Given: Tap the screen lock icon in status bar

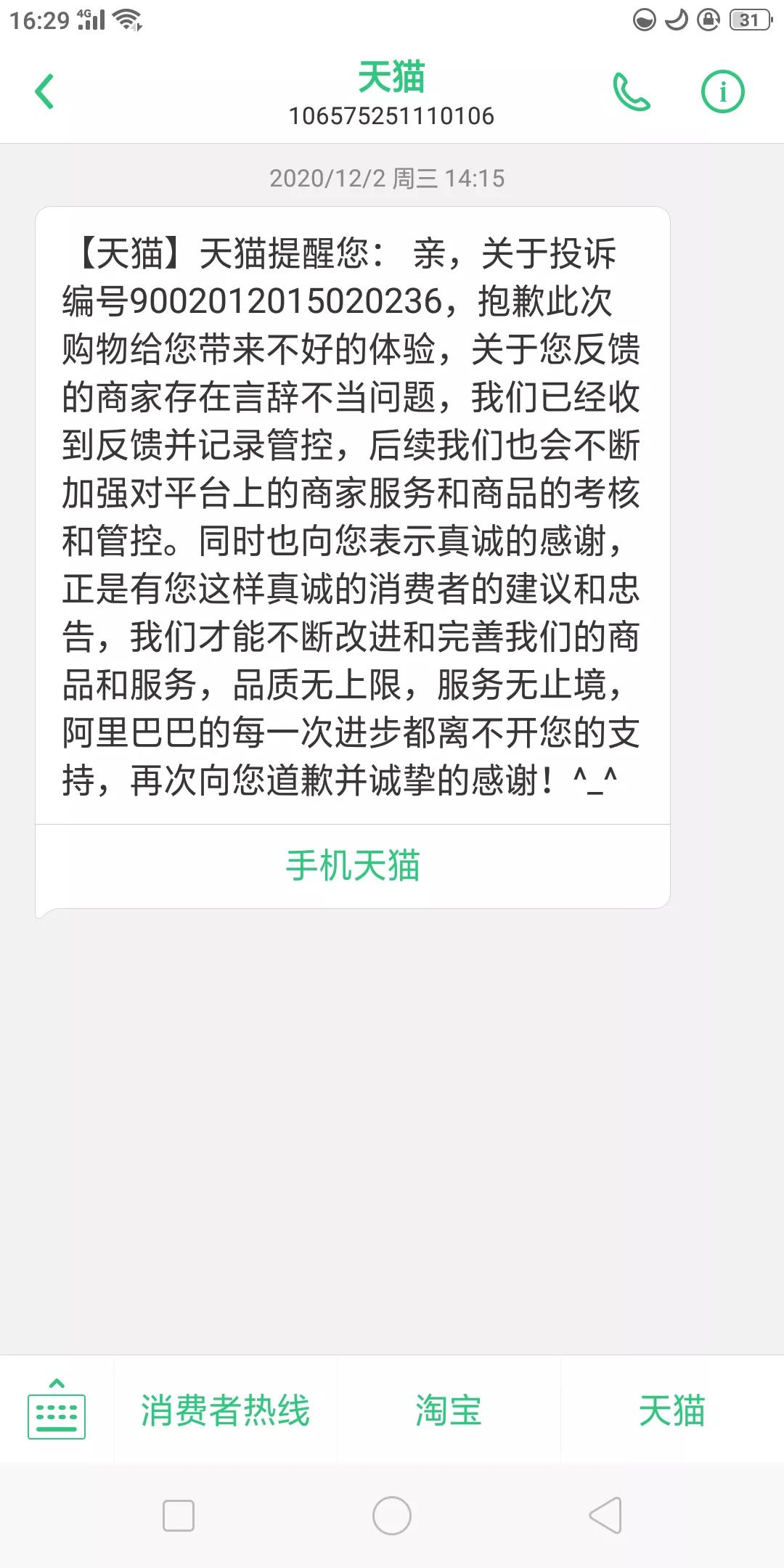Looking at the screenshot, I should click(708, 20).
